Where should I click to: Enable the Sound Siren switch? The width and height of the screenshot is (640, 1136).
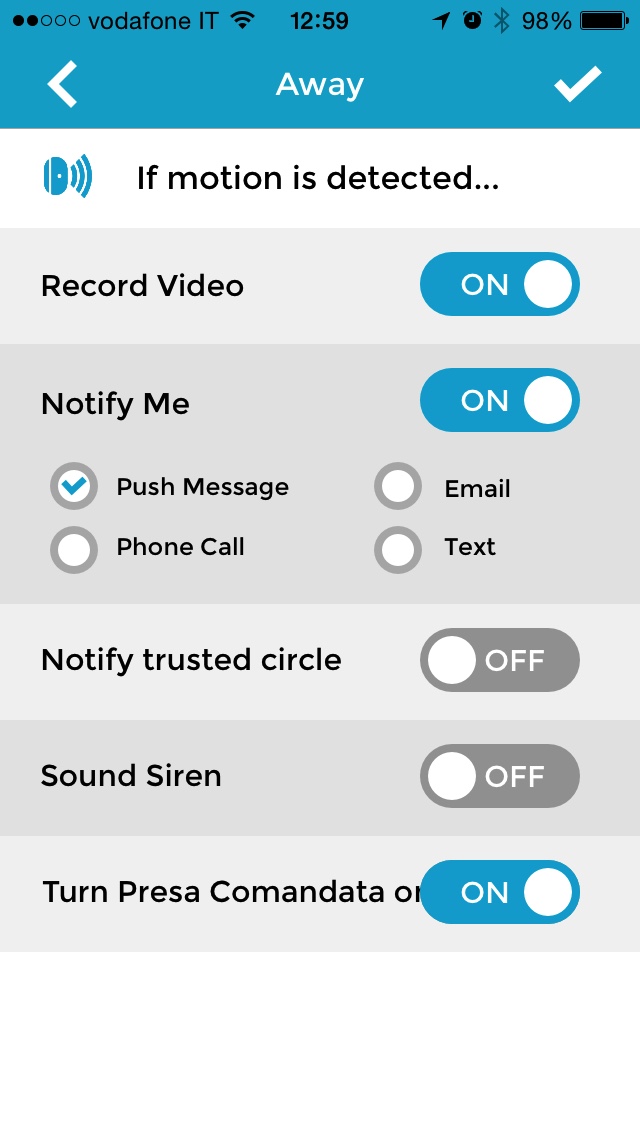(499, 776)
